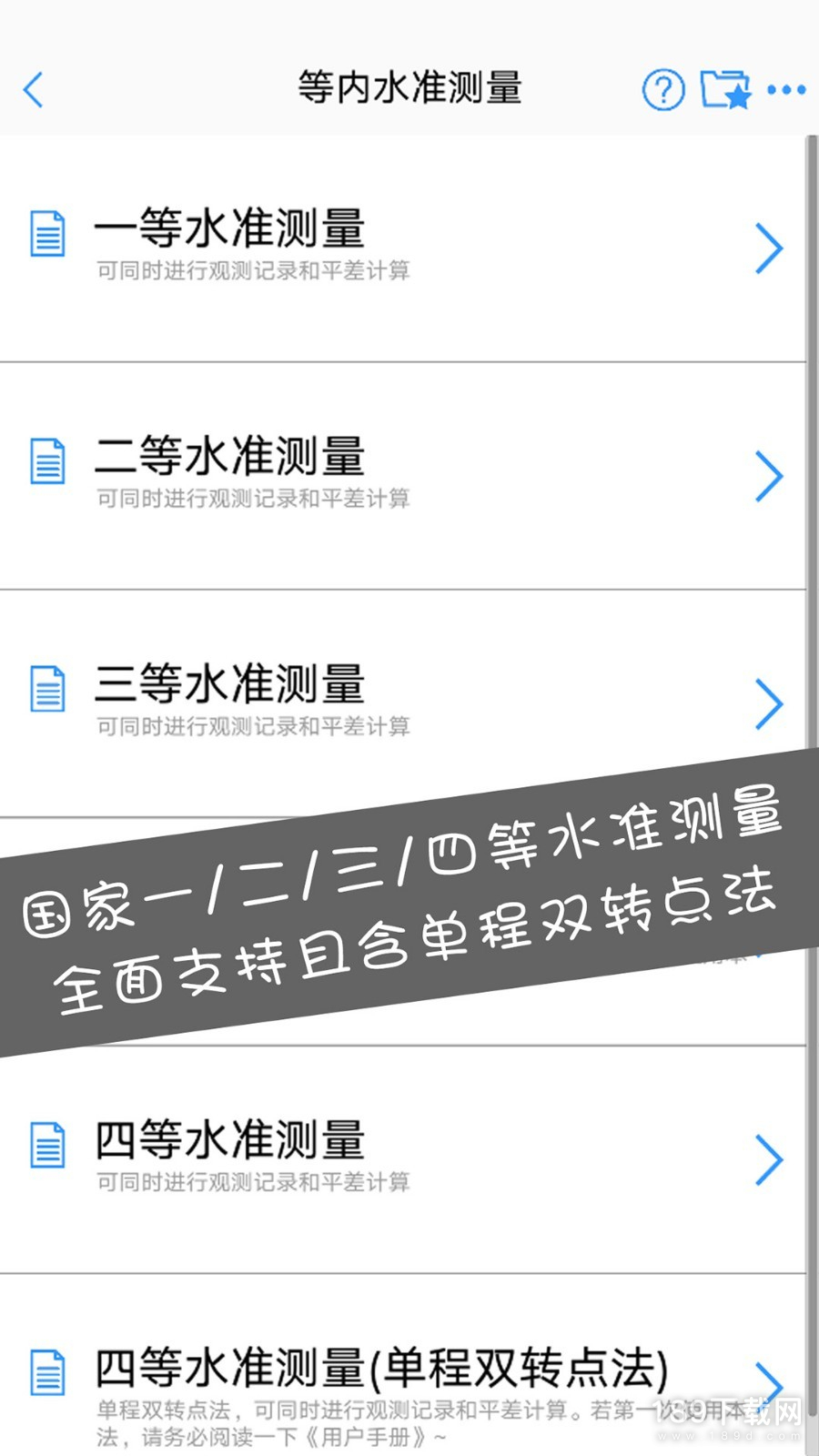
Task: Choose the 四等水准测量 row
Action: 400,1158
